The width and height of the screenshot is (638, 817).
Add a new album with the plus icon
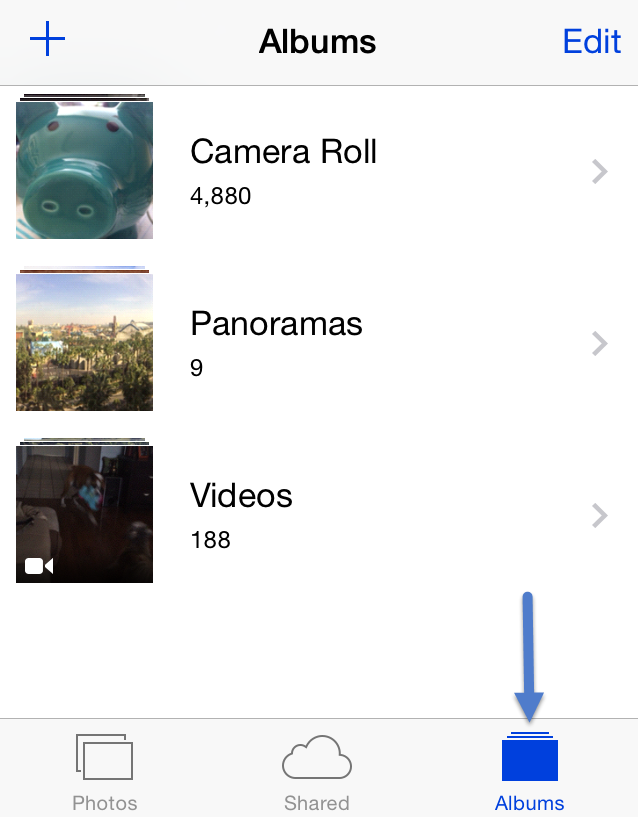tap(47, 41)
